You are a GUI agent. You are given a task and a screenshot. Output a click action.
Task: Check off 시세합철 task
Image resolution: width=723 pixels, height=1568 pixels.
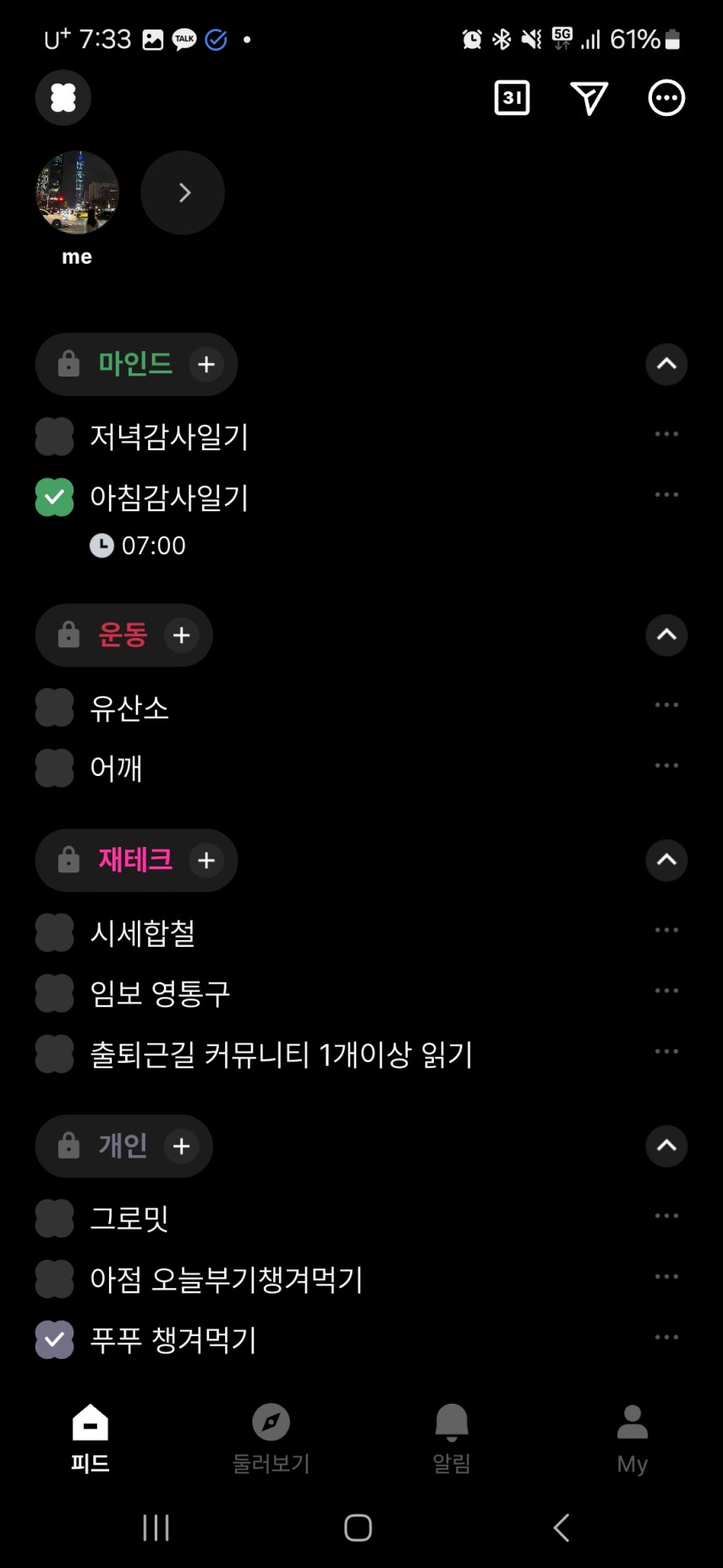[55, 933]
